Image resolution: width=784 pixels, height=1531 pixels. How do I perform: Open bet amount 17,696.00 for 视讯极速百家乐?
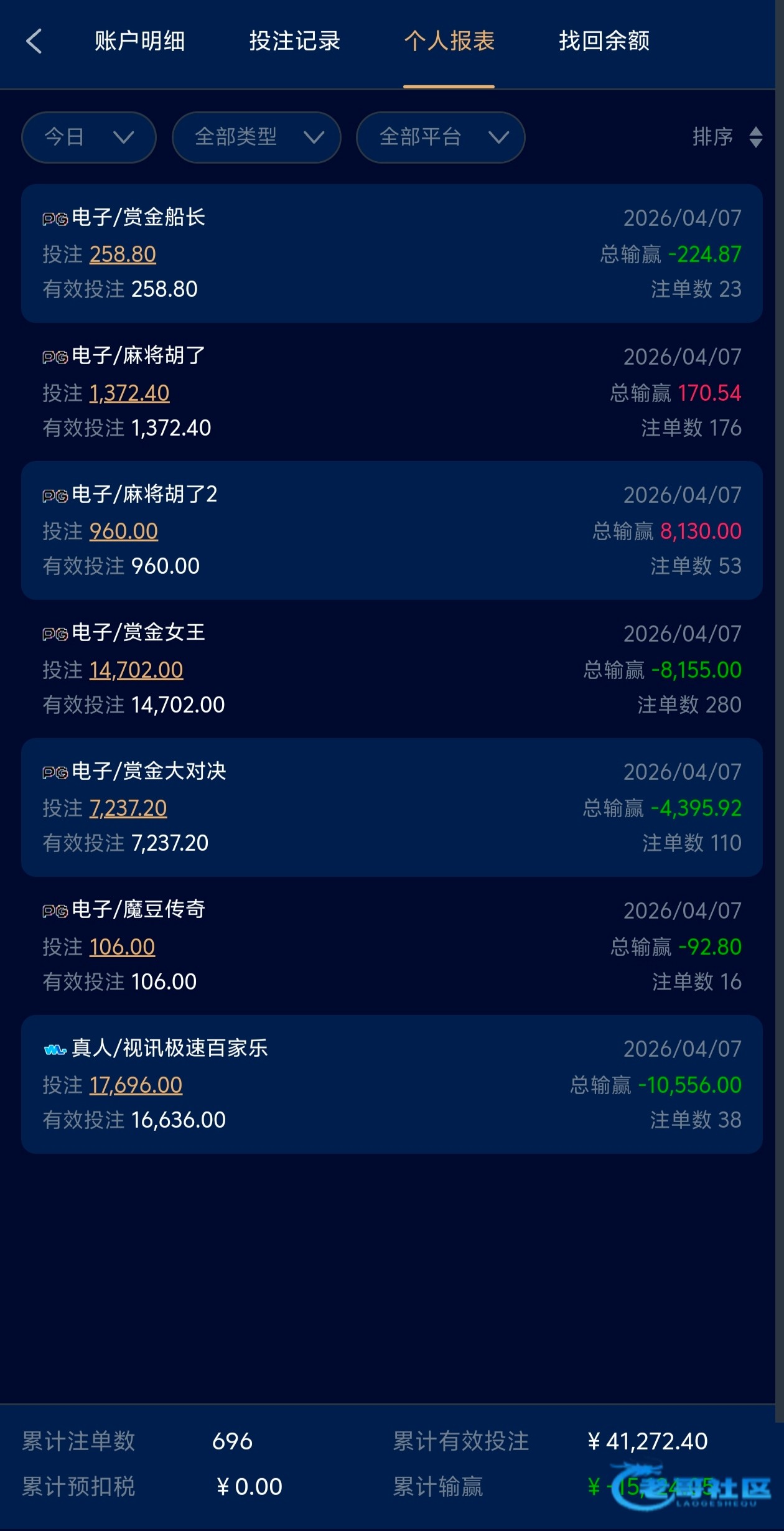coord(136,1085)
